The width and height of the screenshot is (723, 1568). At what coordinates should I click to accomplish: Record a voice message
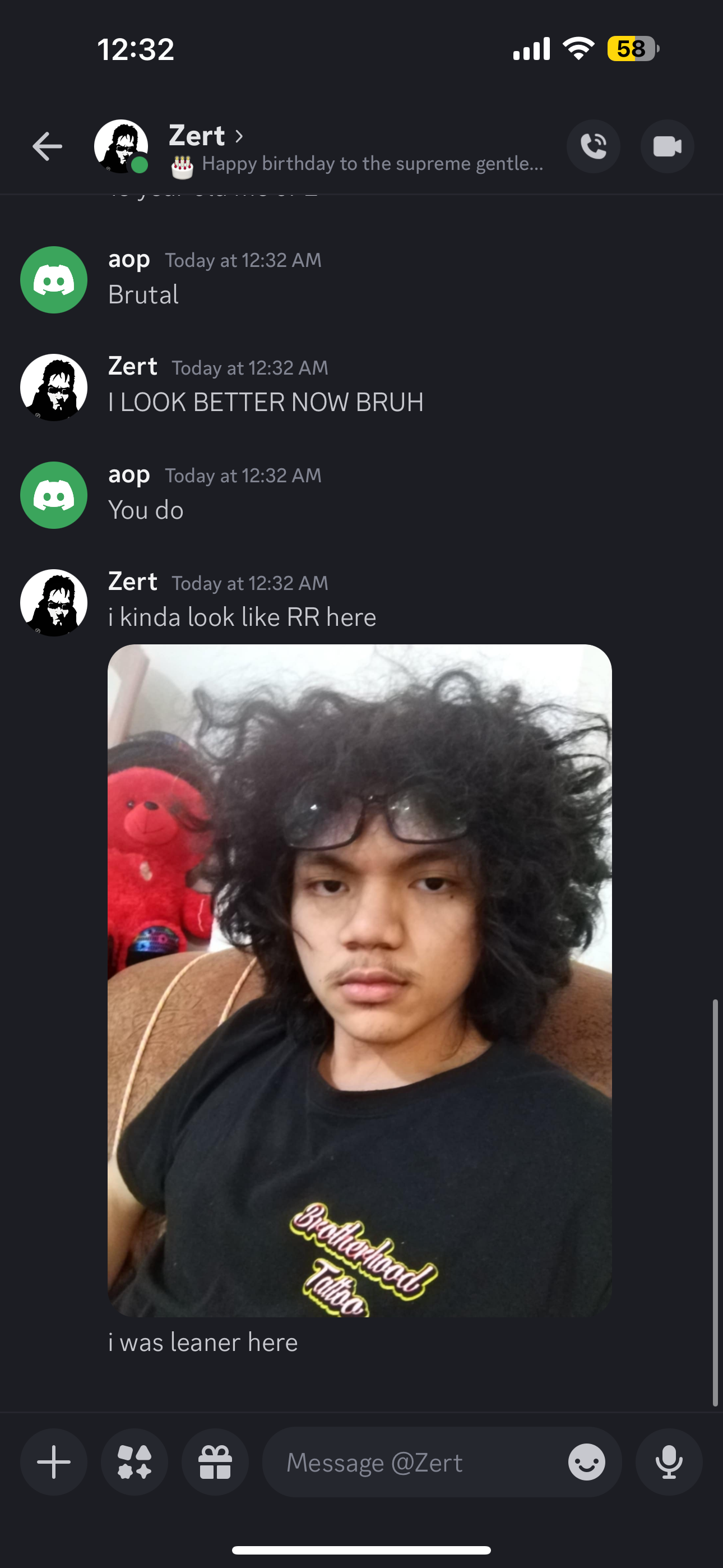tap(668, 1462)
